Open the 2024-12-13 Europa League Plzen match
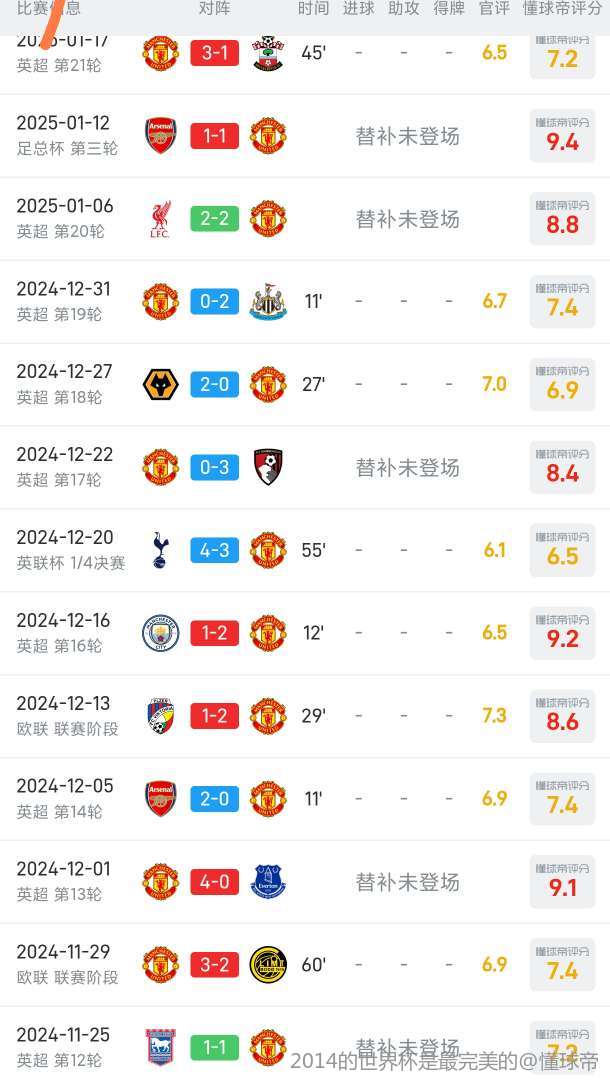This screenshot has height=1083, width=610. tap(305, 716)
